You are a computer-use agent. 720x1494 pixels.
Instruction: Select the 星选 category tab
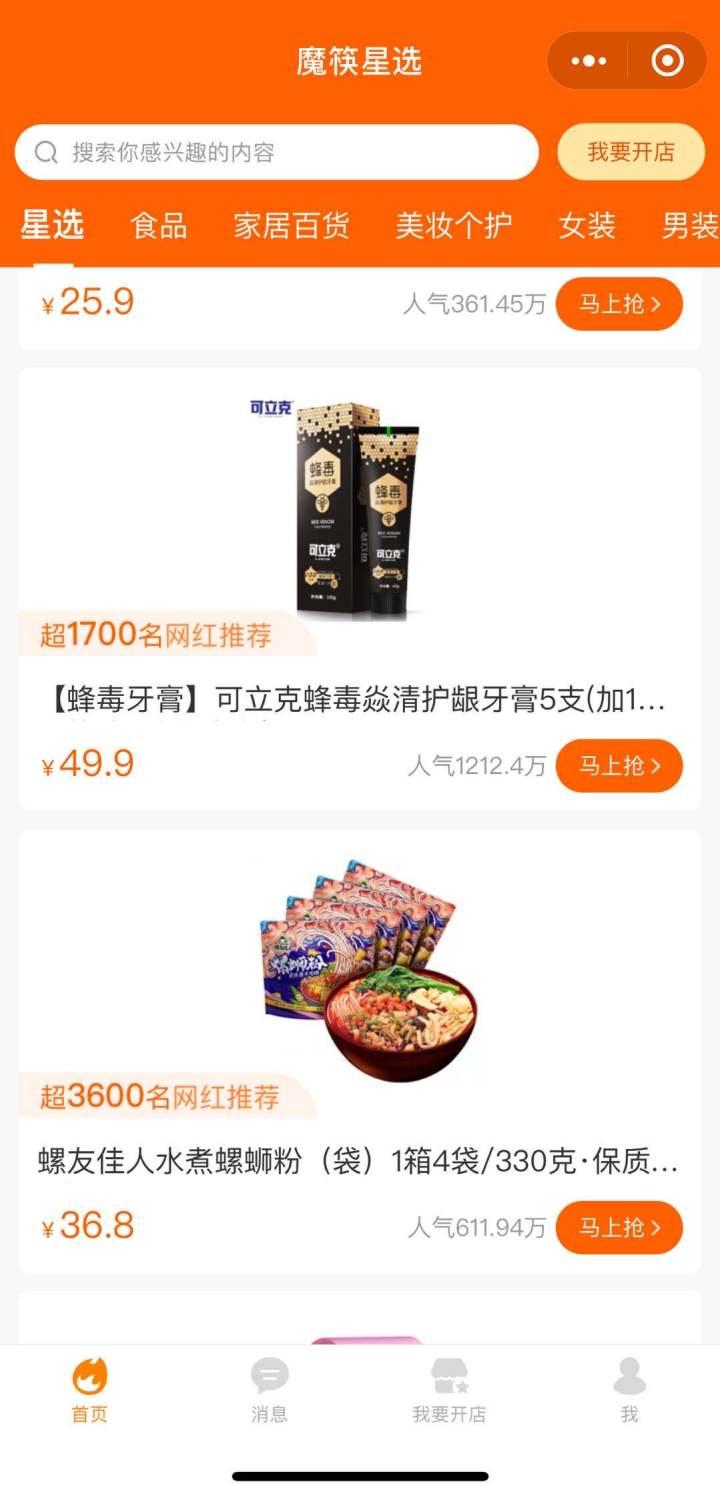[52, 226]
